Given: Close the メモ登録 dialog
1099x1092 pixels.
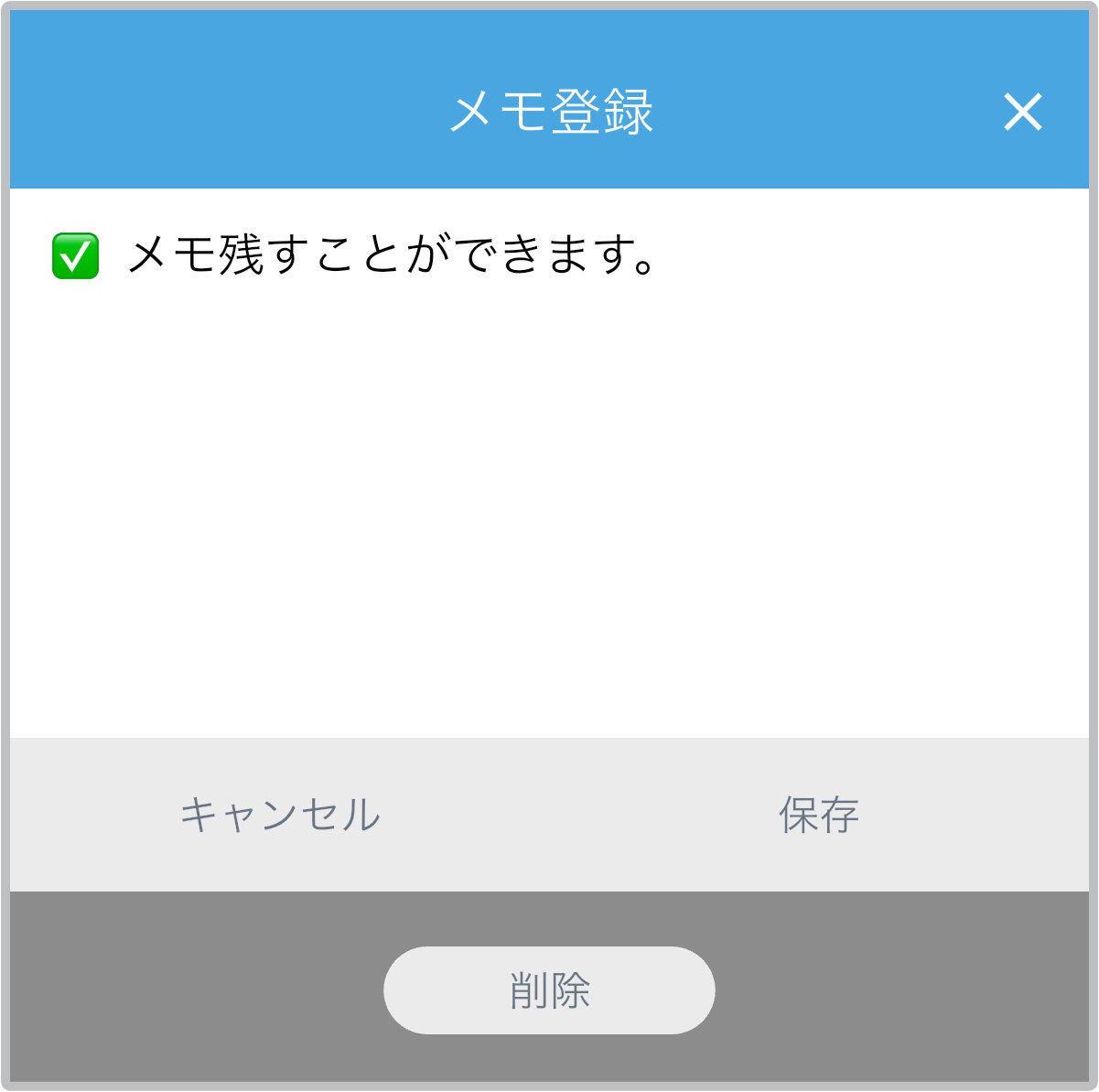Looking at the screenshot, I should coord(1022,113).
